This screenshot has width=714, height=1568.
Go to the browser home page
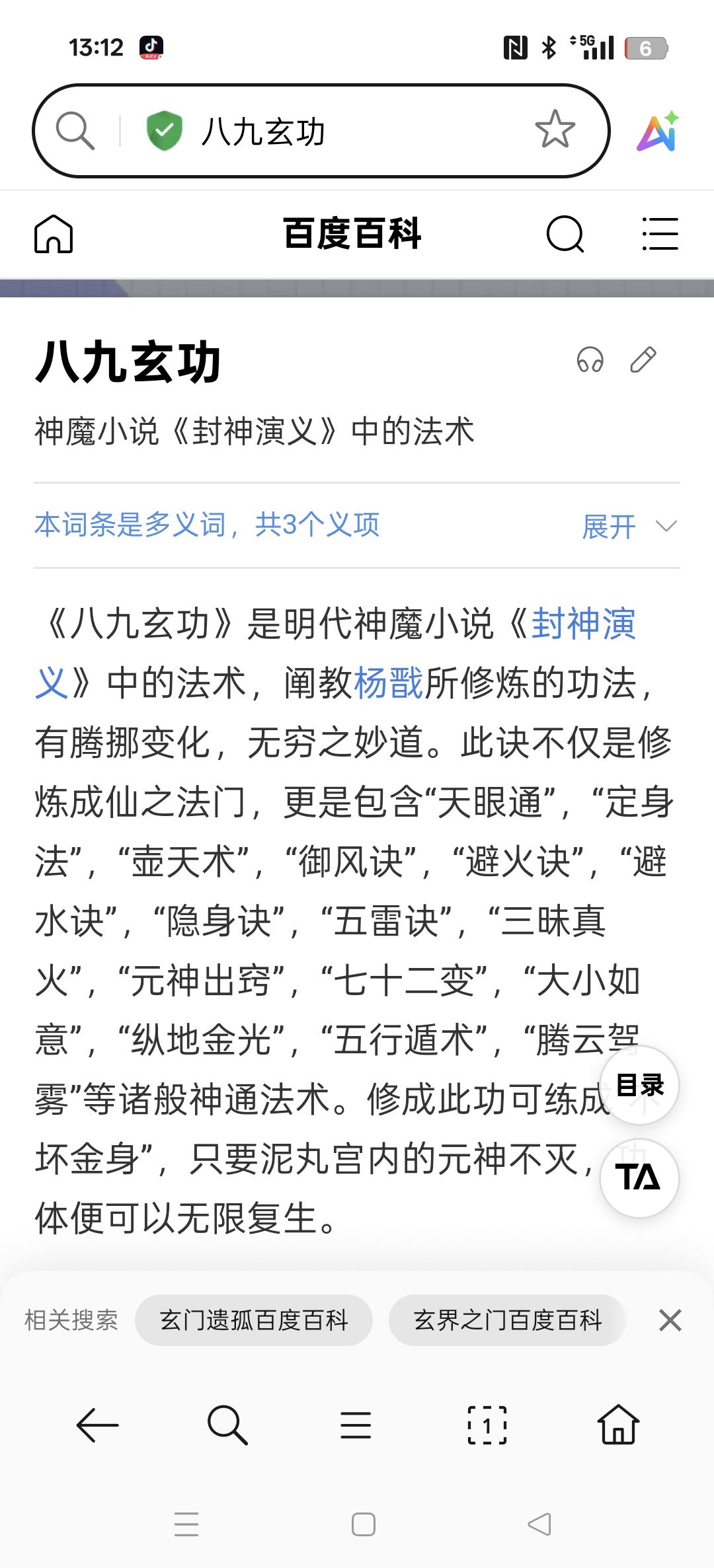point(618,1425)
